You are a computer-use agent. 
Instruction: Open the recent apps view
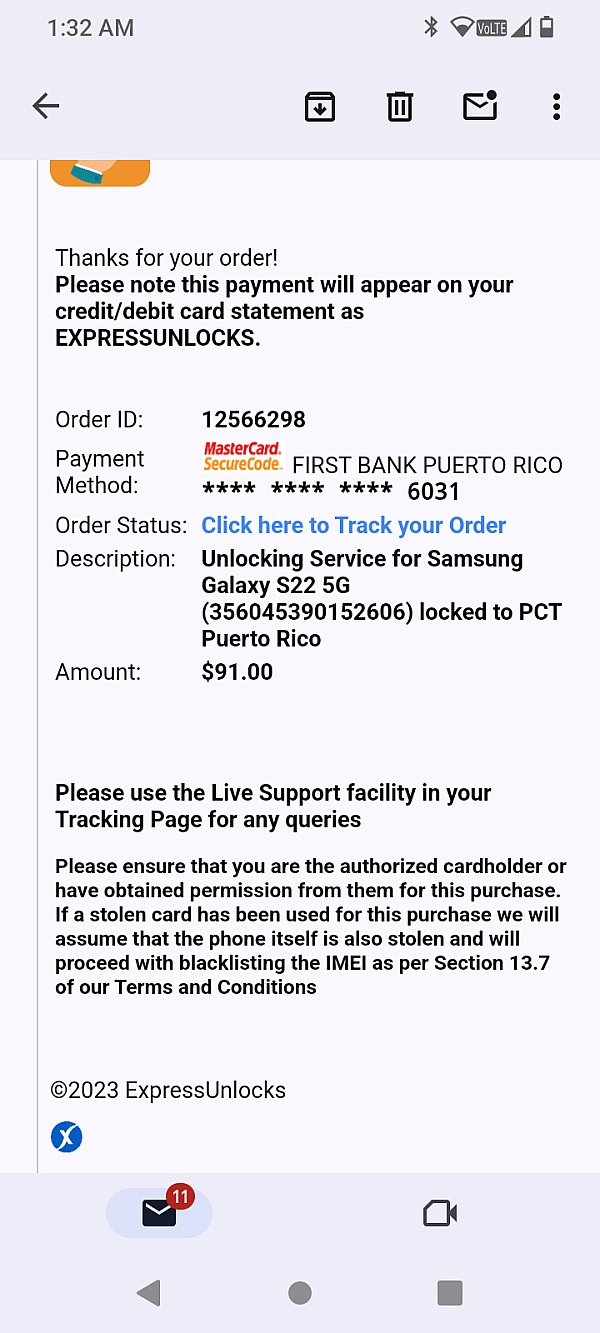pyautogui.click(x=450, y=1293)
